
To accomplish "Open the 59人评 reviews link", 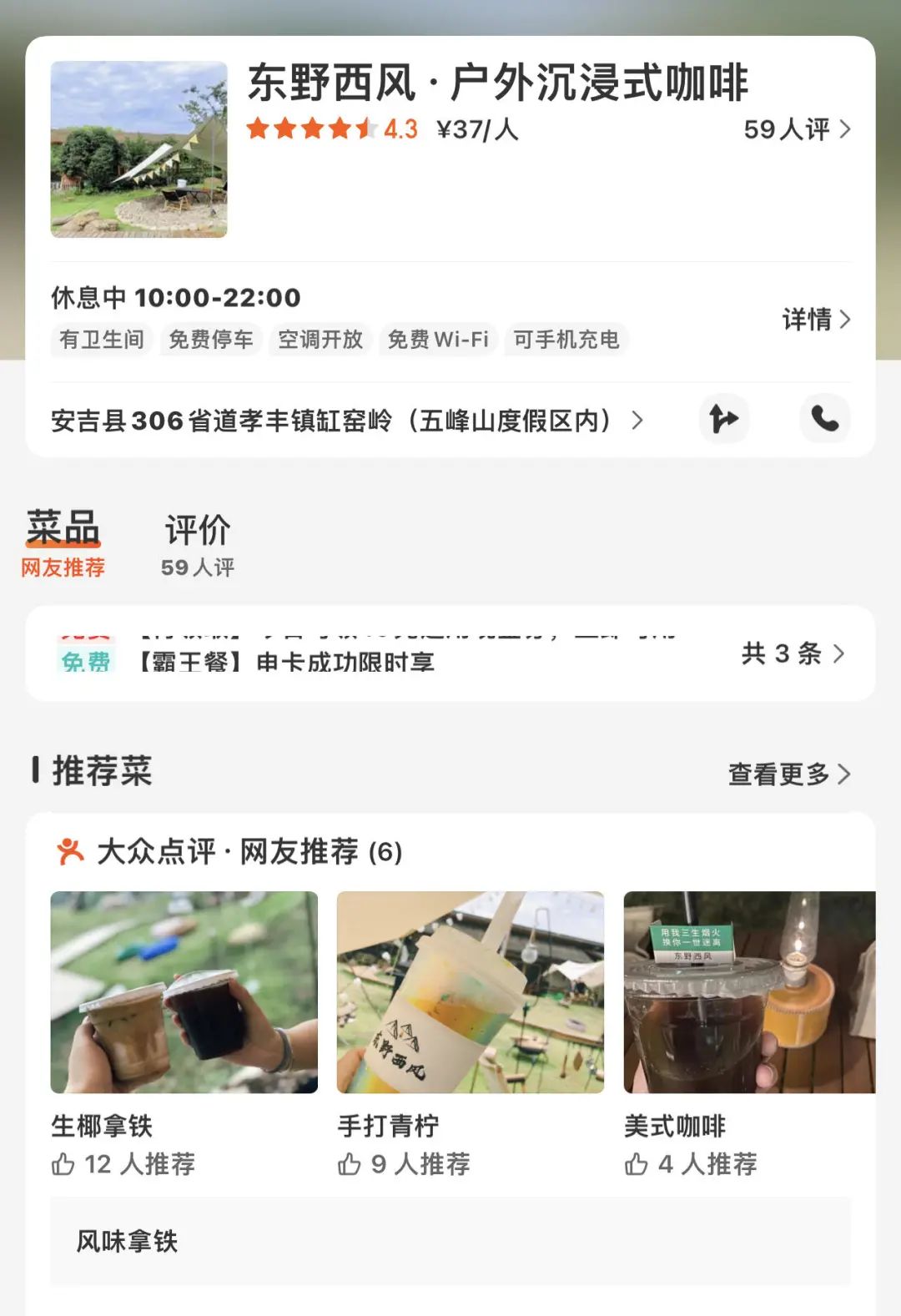I will pyautogui.click(x=797, y=129).
